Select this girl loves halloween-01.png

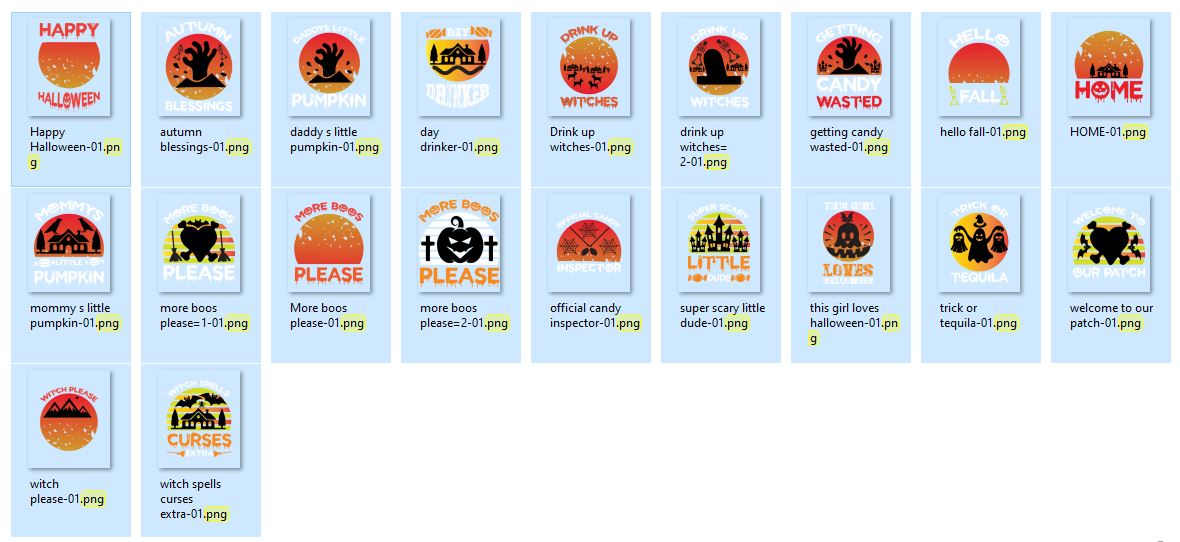850,243
